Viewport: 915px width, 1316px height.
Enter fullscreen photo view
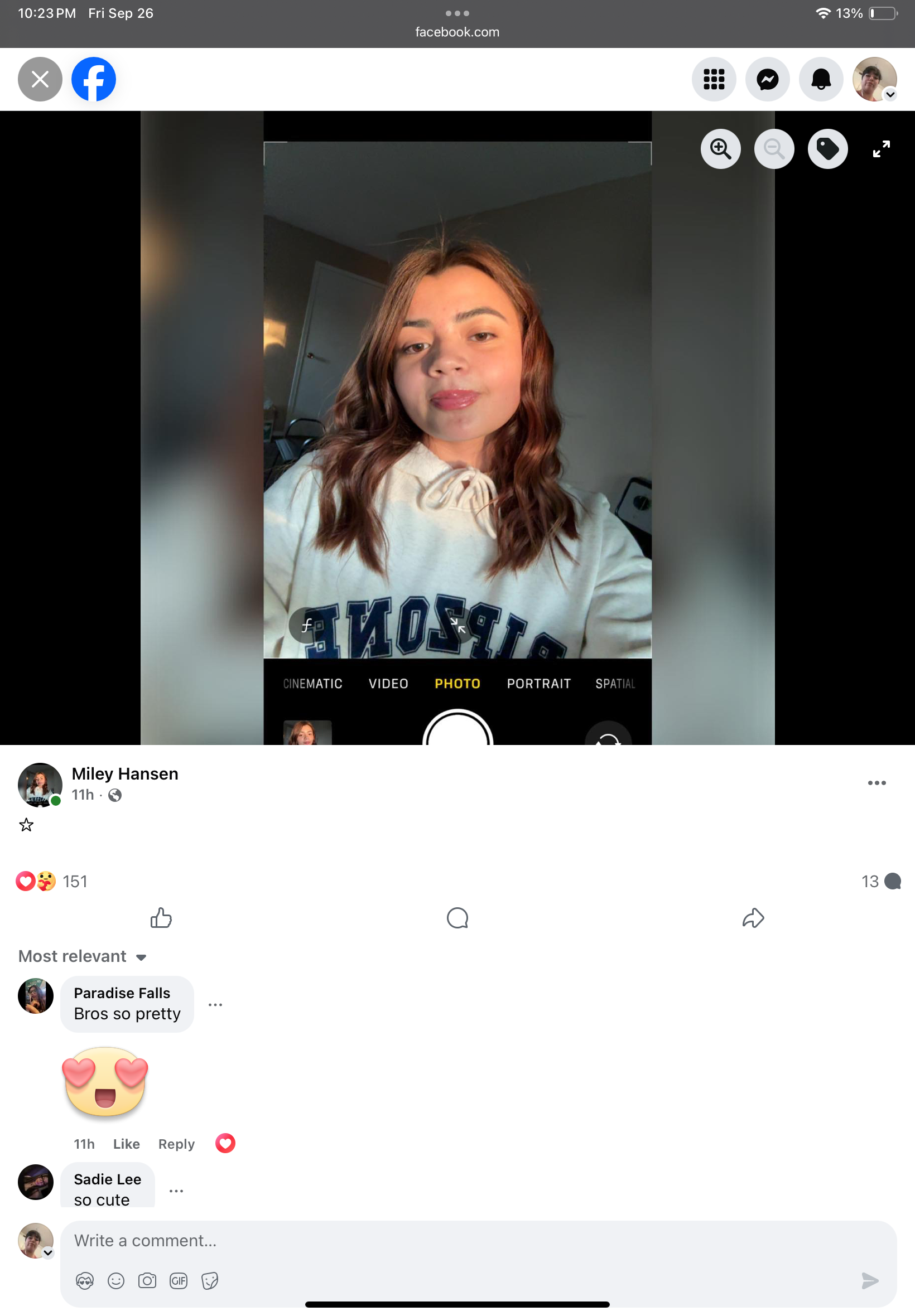880,149
